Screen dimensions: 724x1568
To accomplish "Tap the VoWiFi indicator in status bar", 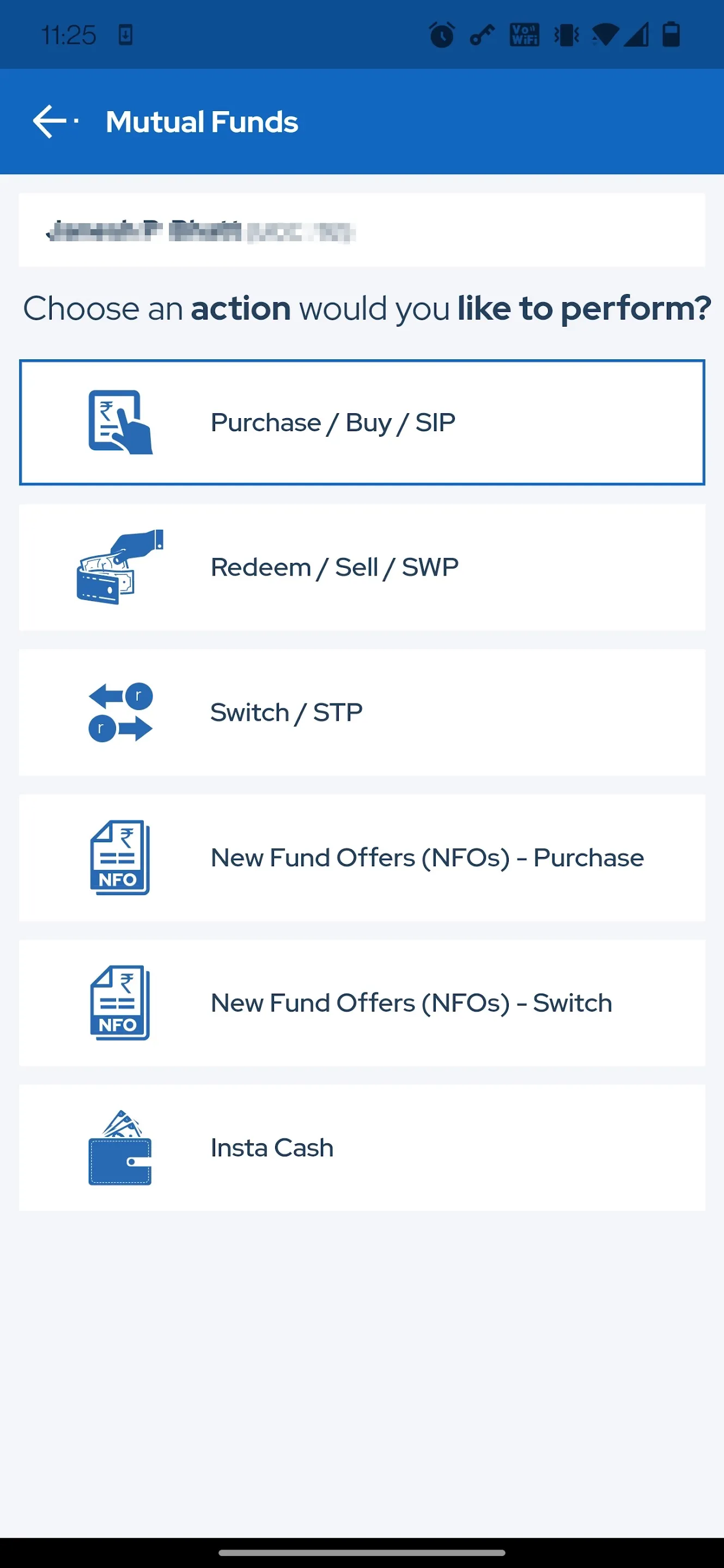I will coord(524,34).
